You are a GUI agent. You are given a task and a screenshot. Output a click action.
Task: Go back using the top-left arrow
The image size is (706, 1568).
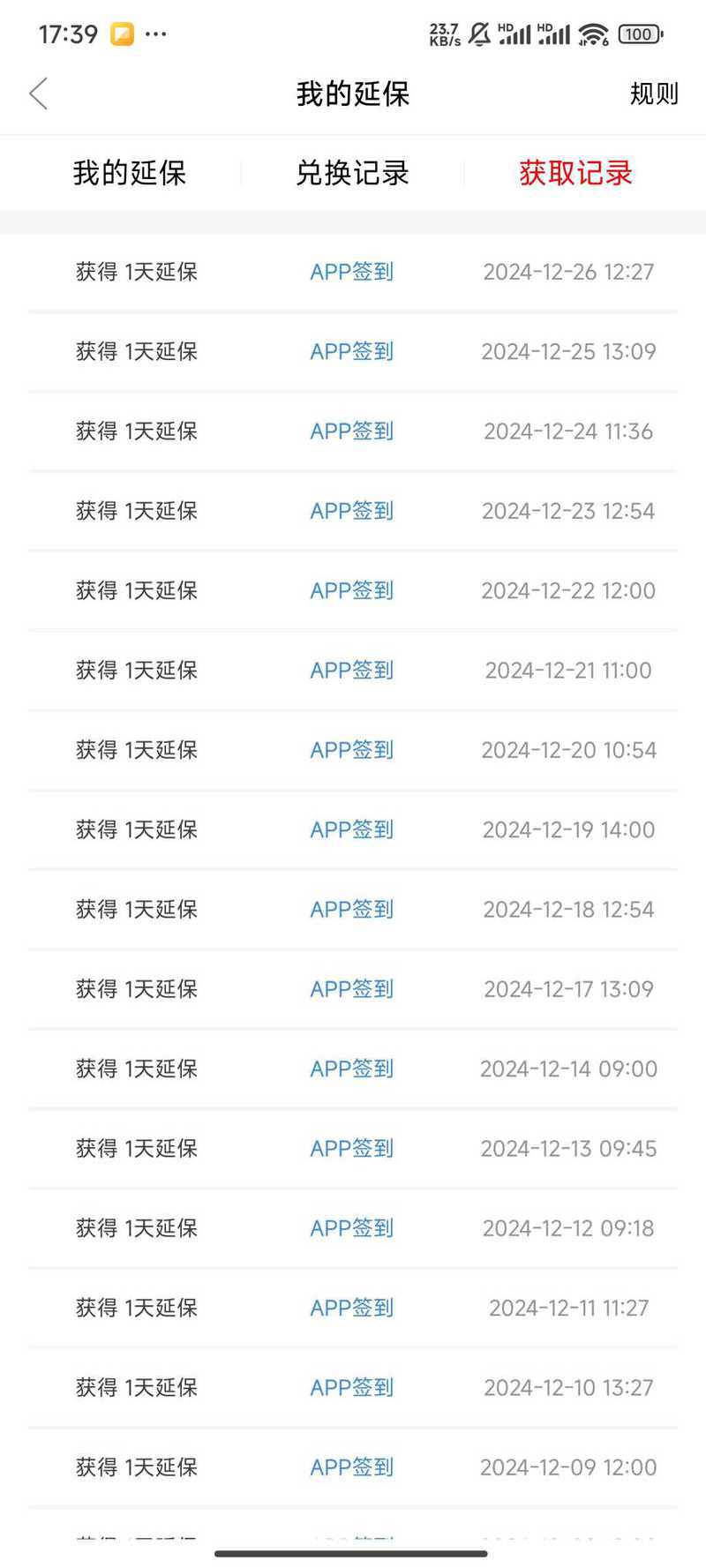pyautogui.click(x=38, y=94)
